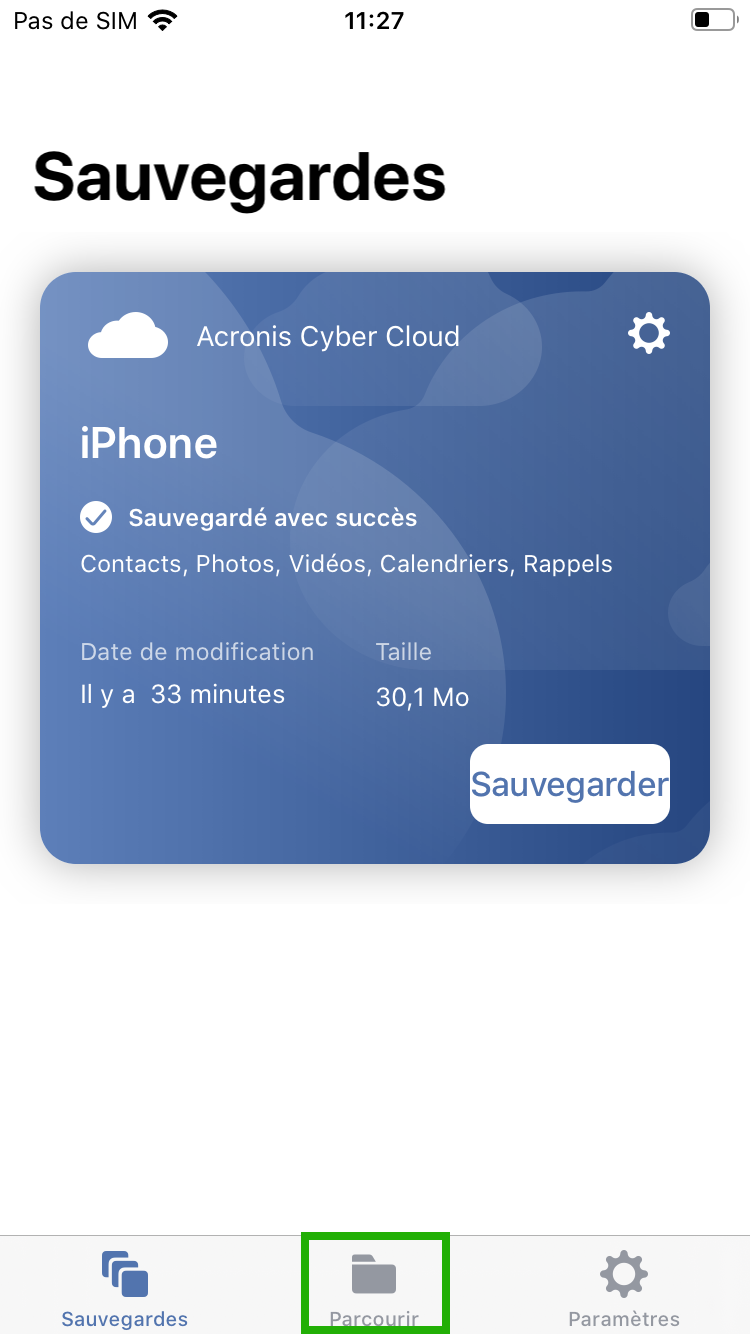
Task: Open the backup settings gear icon
Action: click(648, 333)
